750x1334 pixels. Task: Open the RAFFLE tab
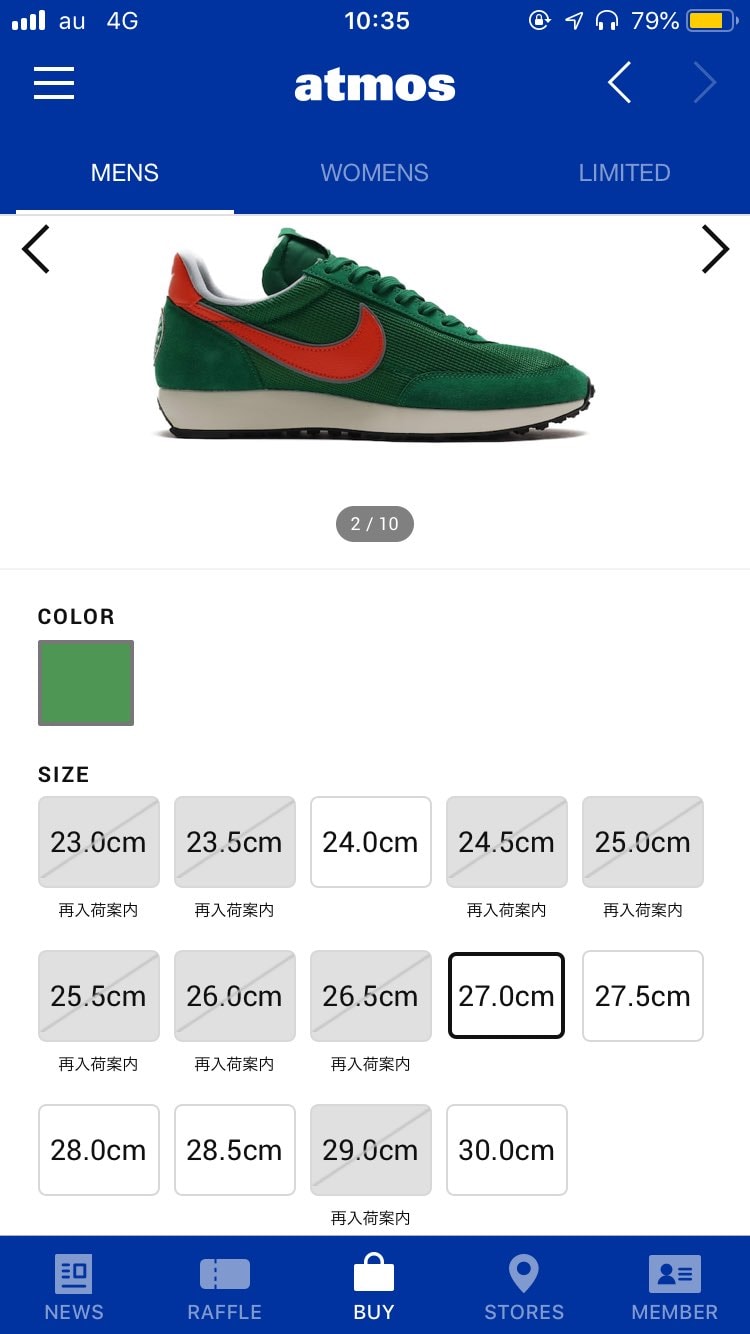click(224, 1287)
